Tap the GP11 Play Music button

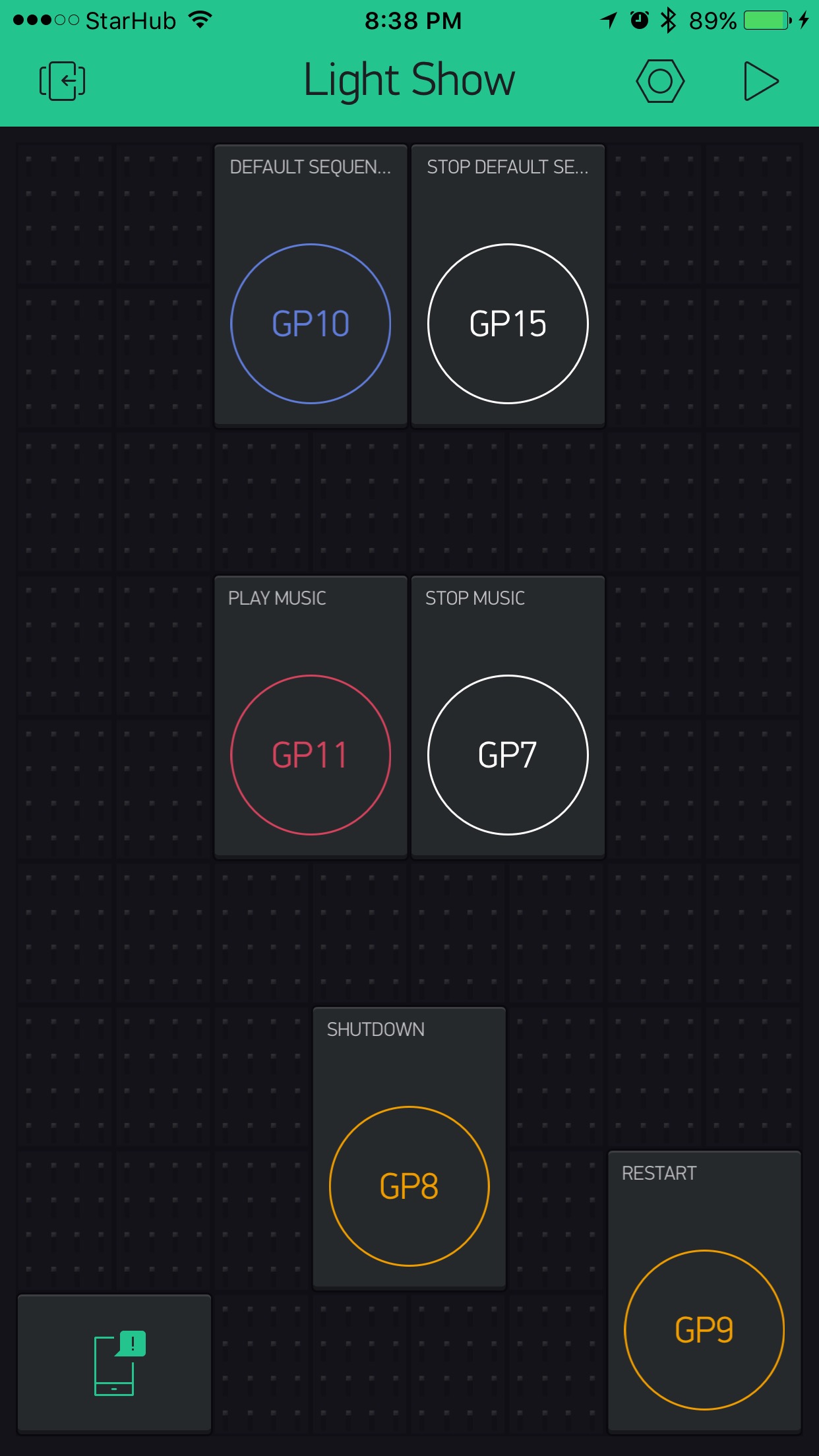click(311, 755)
